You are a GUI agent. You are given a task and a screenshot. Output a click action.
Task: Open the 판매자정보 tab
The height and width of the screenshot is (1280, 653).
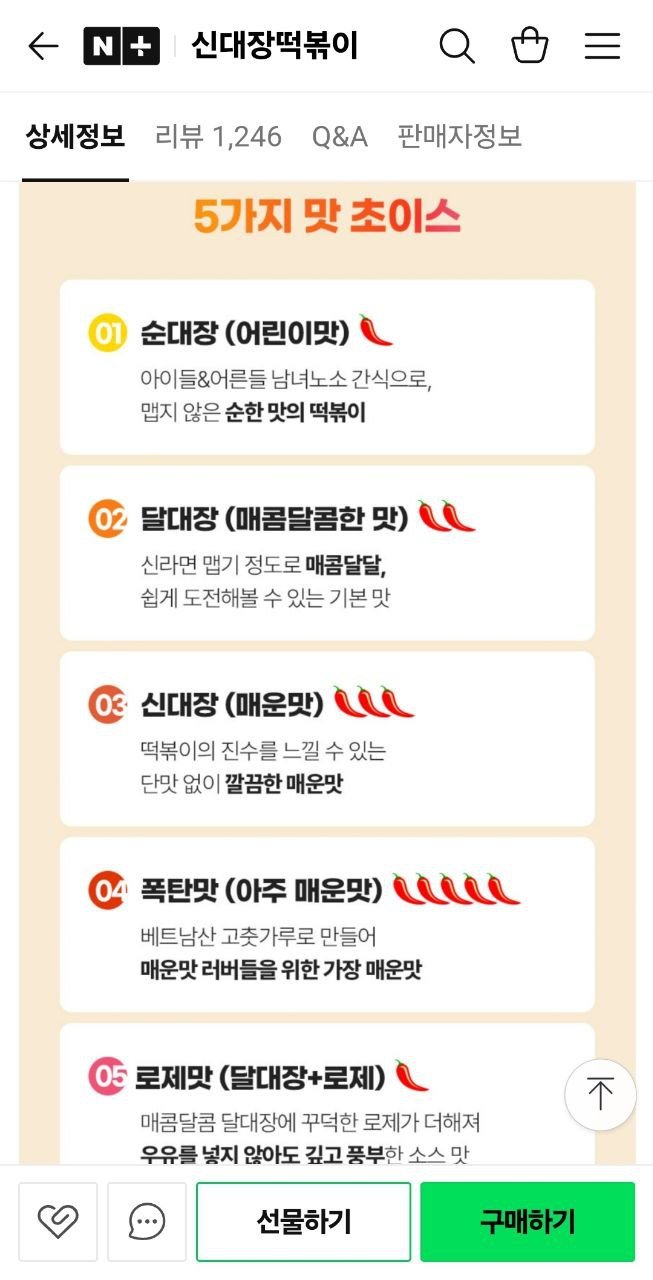(x=459, y=136)
